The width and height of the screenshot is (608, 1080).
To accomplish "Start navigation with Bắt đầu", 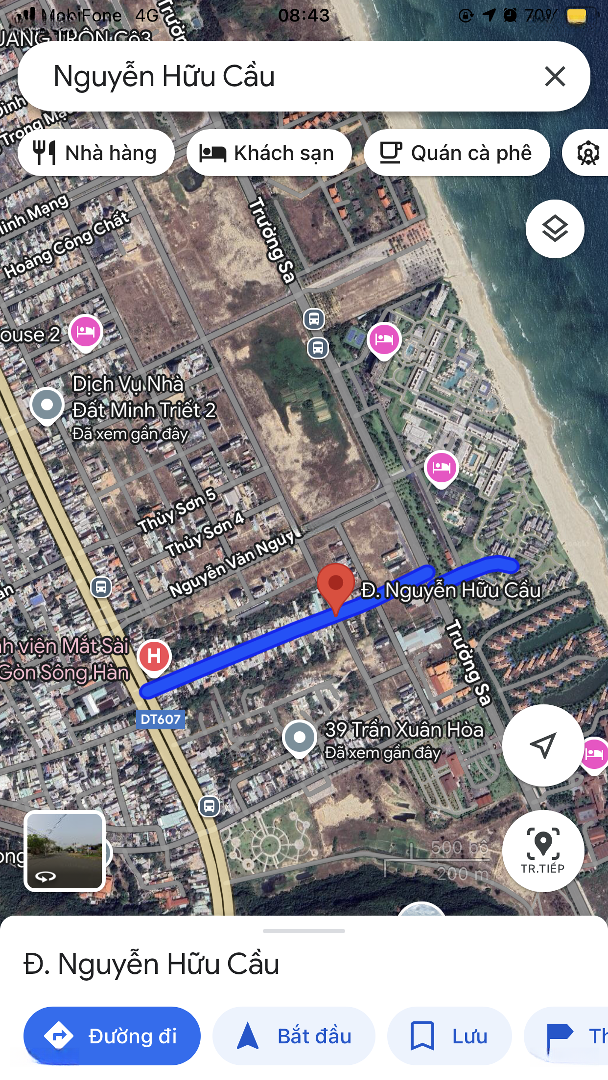I will (294, 1036).
